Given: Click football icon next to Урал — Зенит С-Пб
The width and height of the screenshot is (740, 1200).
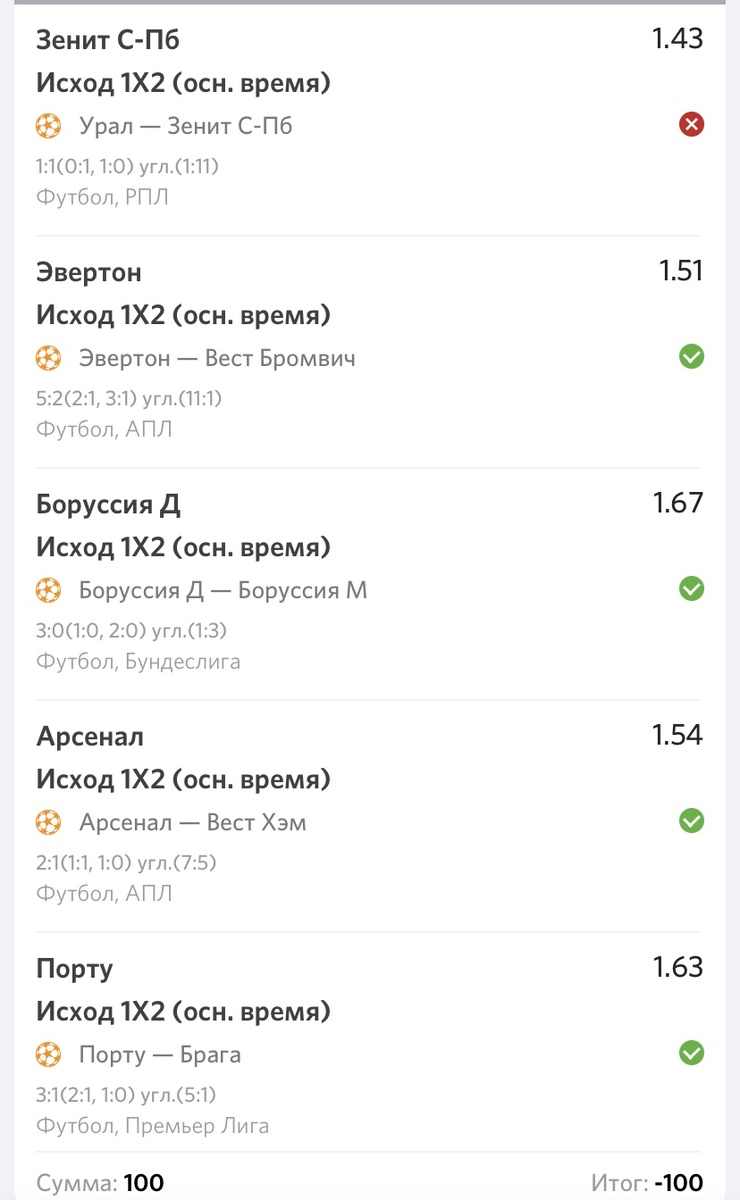Looking at the screenshot, I should [x=48, y=124].
